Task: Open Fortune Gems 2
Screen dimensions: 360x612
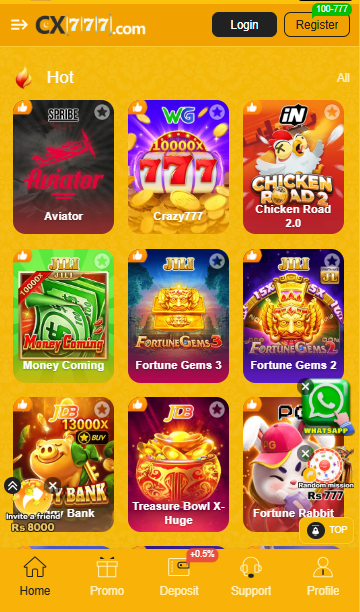Action: 293,316
